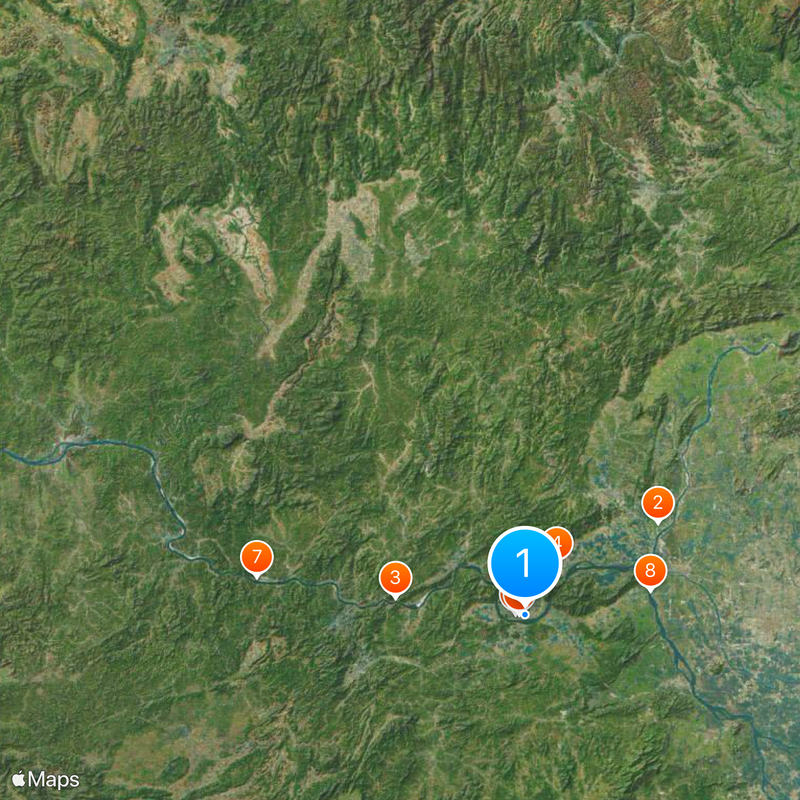The height and width of the screenshot is (800, 800).
Task: Select the orange pin numbered 4
Action: [x=563, y=539]
